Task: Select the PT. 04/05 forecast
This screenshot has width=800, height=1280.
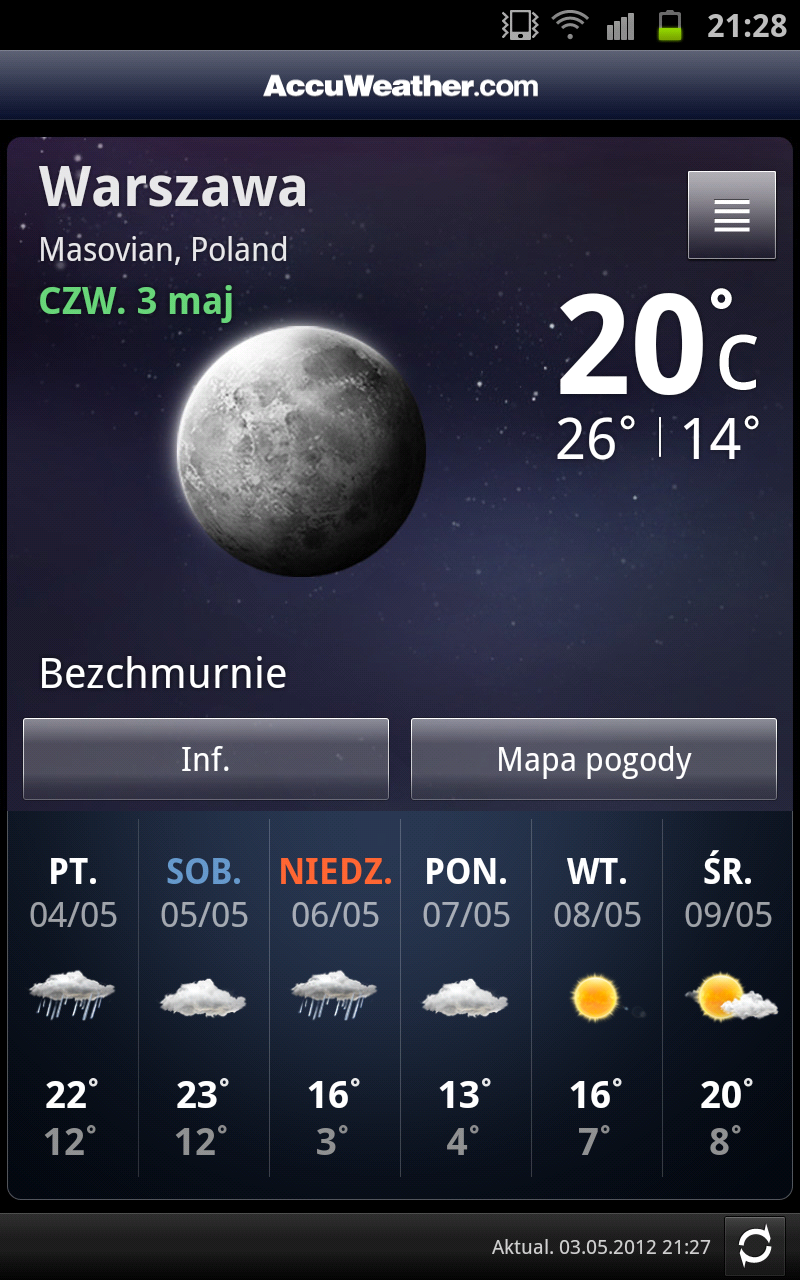Action: tap(73, 1000)
